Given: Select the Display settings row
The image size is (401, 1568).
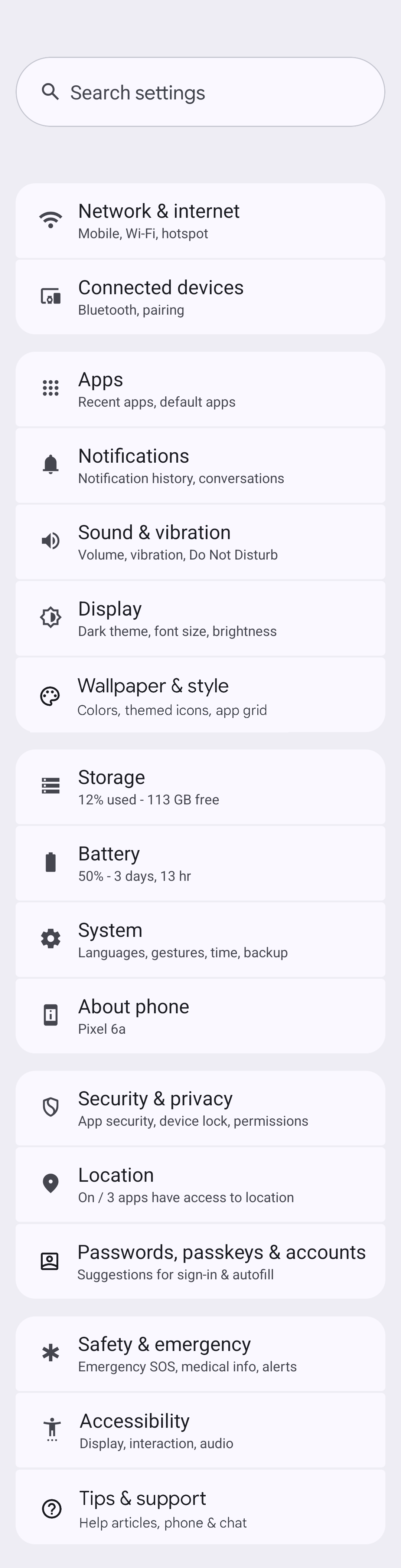Looking at the screenshot, I should point(200,619).
